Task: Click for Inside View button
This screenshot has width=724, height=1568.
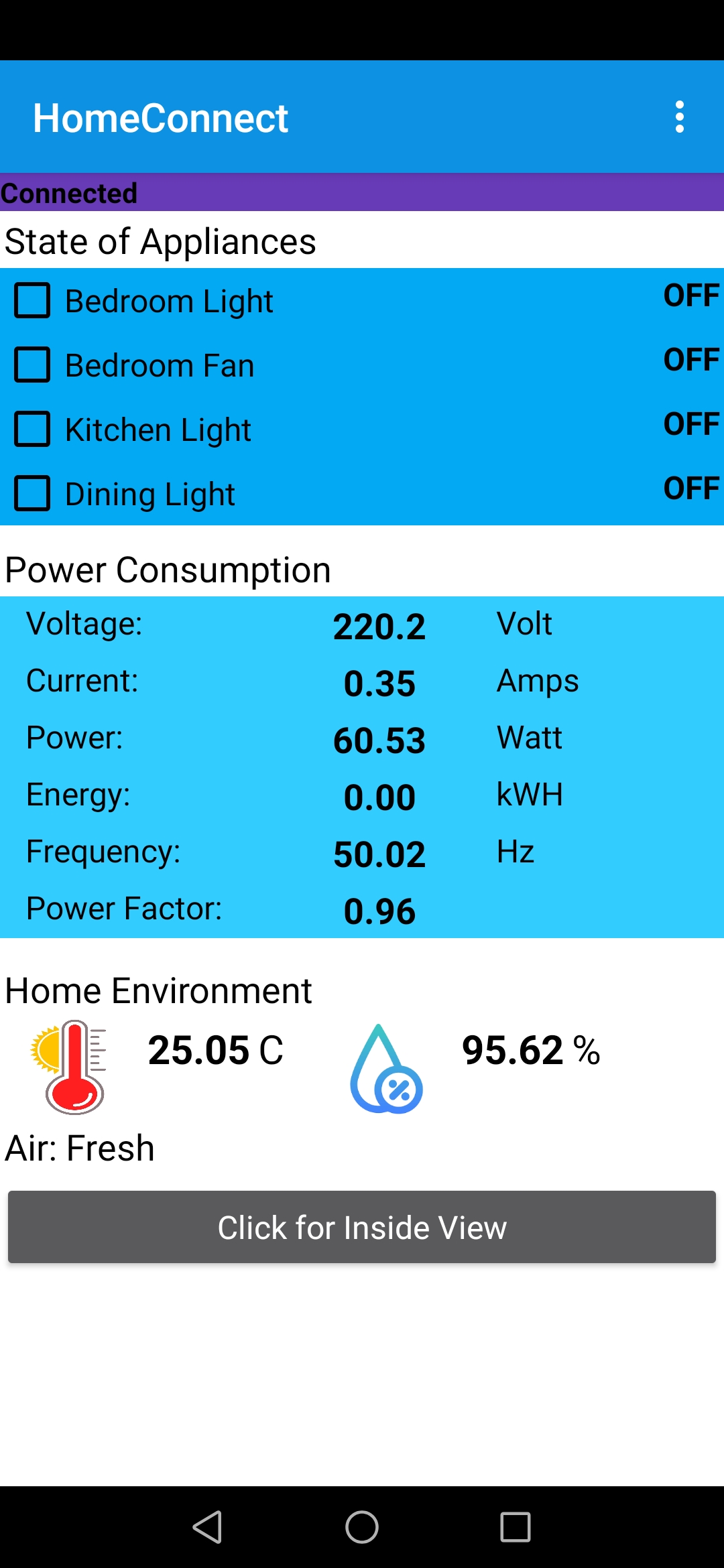Action: click(362, 1228)
